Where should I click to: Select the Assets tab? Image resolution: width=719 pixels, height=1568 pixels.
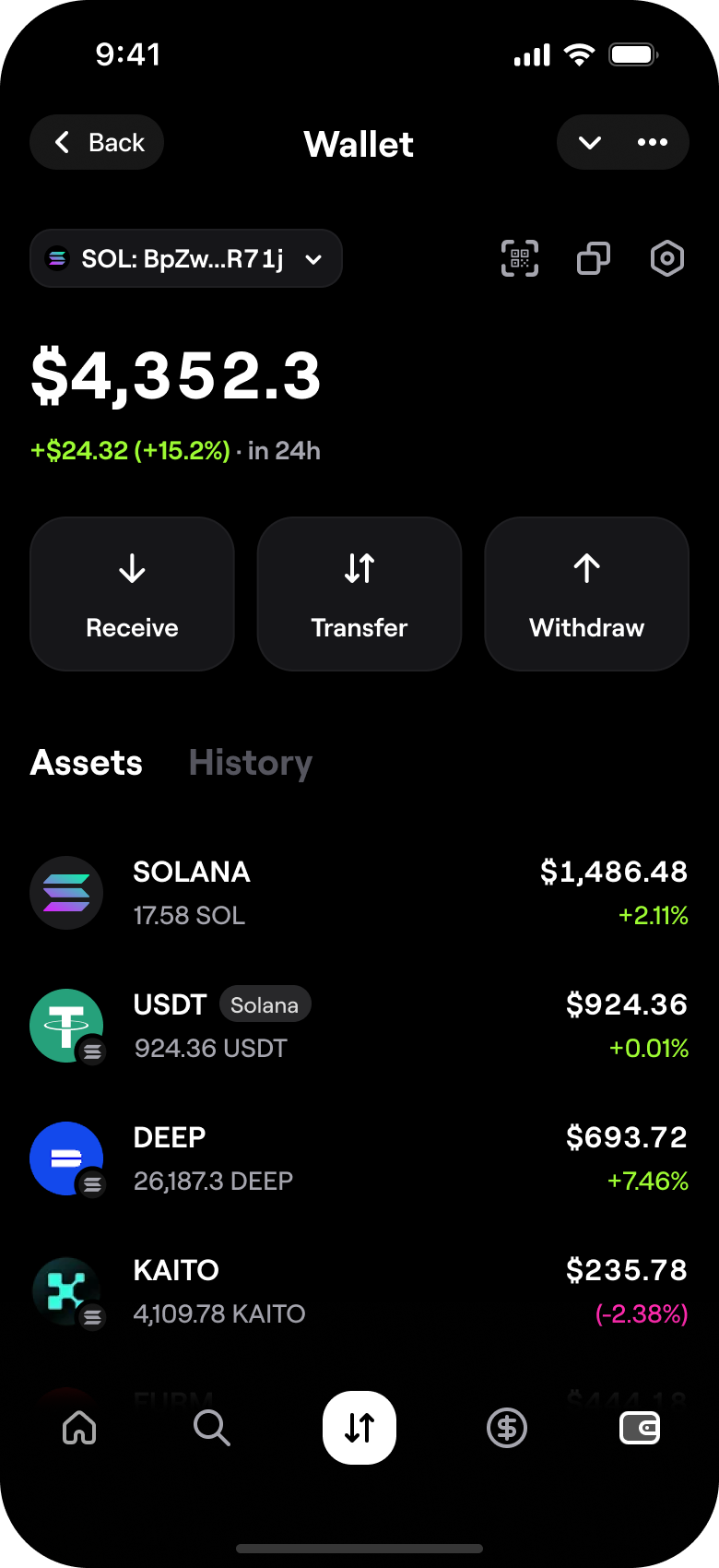click(86, 762)
